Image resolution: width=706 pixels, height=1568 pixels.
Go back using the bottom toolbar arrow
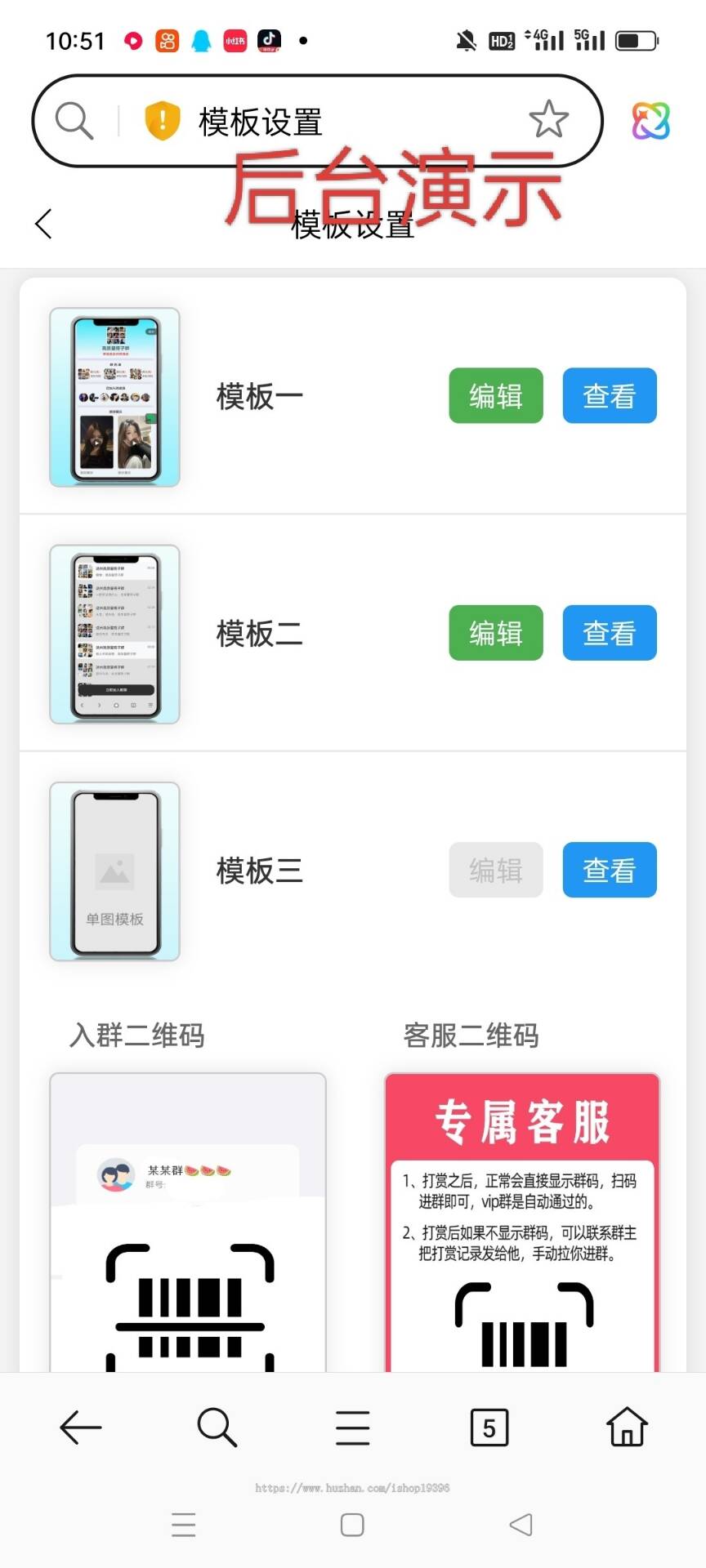point(79,1428)
